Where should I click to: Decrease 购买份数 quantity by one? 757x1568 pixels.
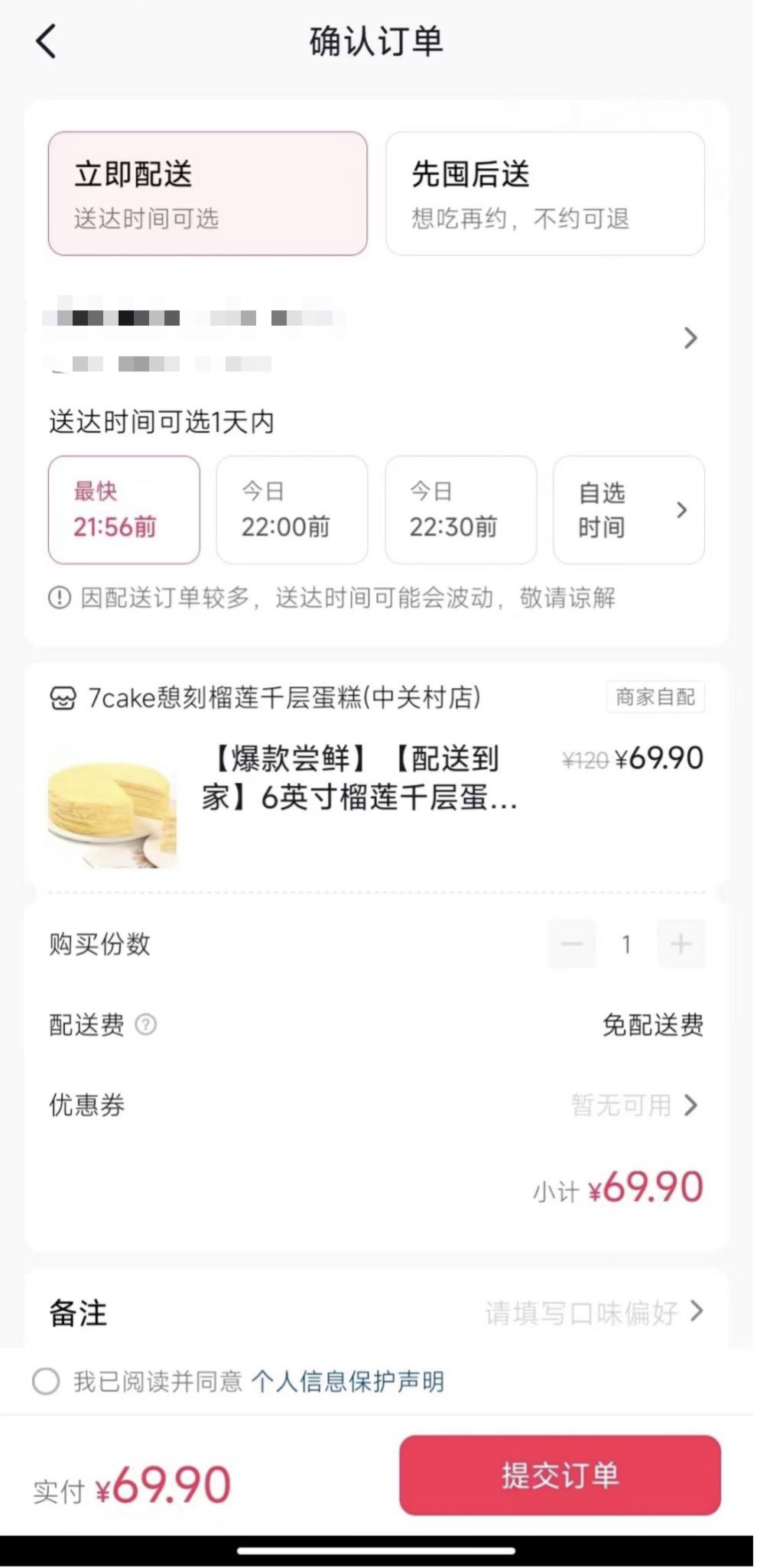coord(572,944)
